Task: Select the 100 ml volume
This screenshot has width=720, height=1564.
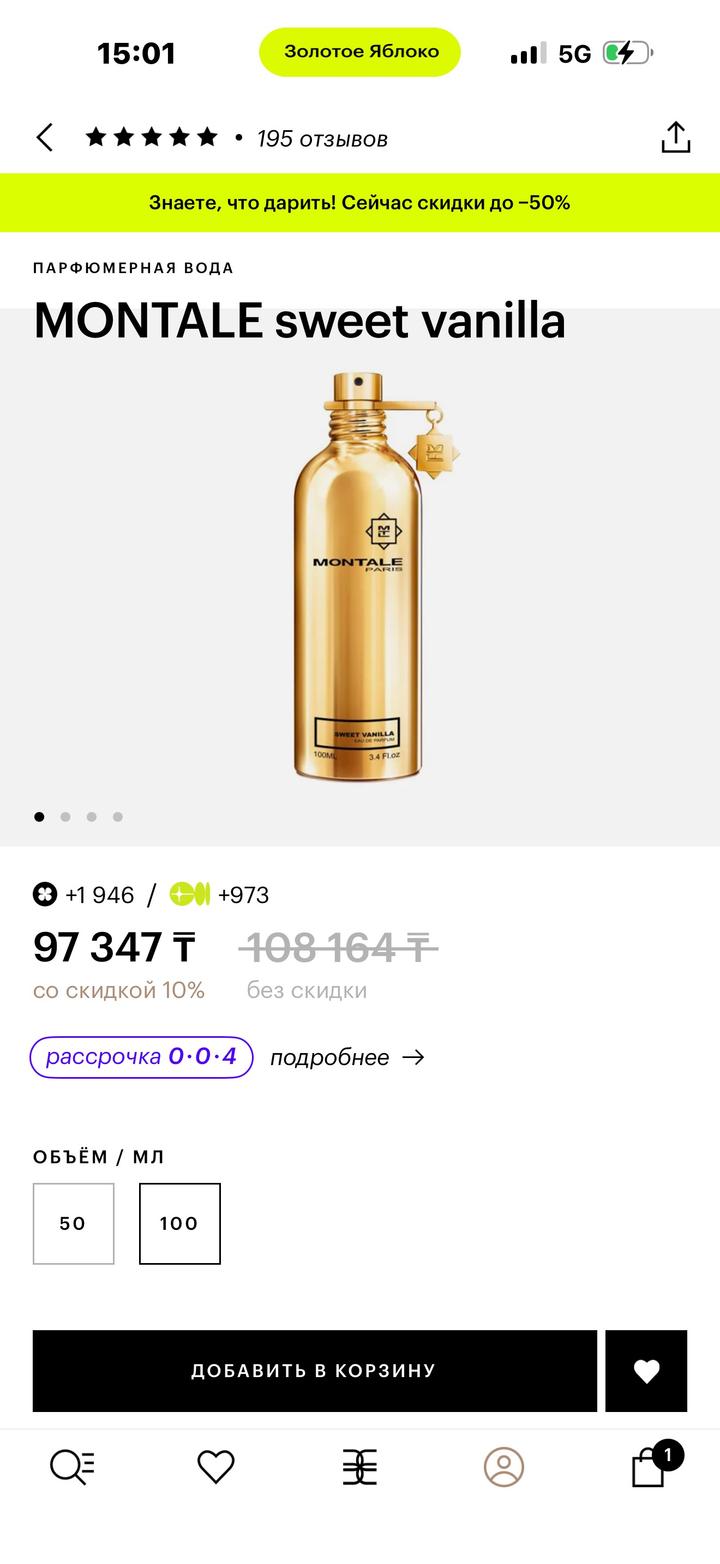Action: (x=180, y=1224)
